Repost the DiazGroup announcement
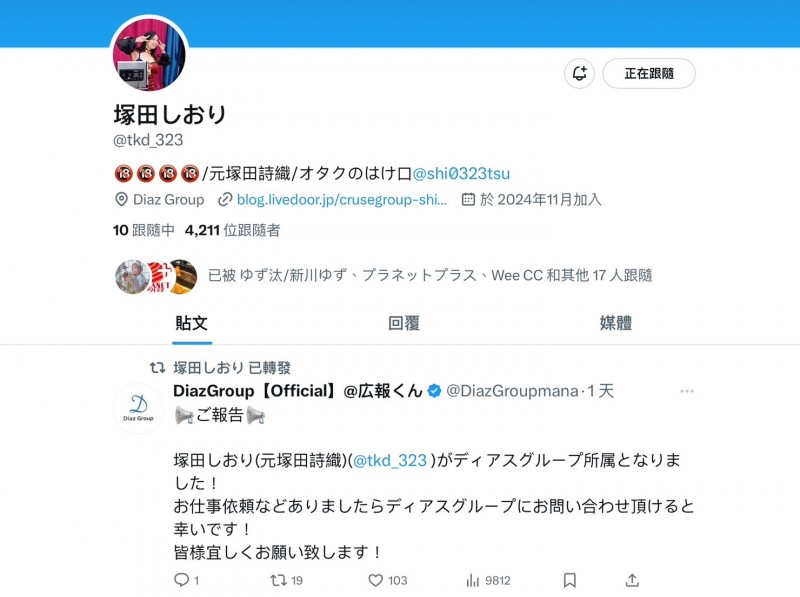Image resolution: width=800 pixels, height=597 pixels. tap(278, 580)
